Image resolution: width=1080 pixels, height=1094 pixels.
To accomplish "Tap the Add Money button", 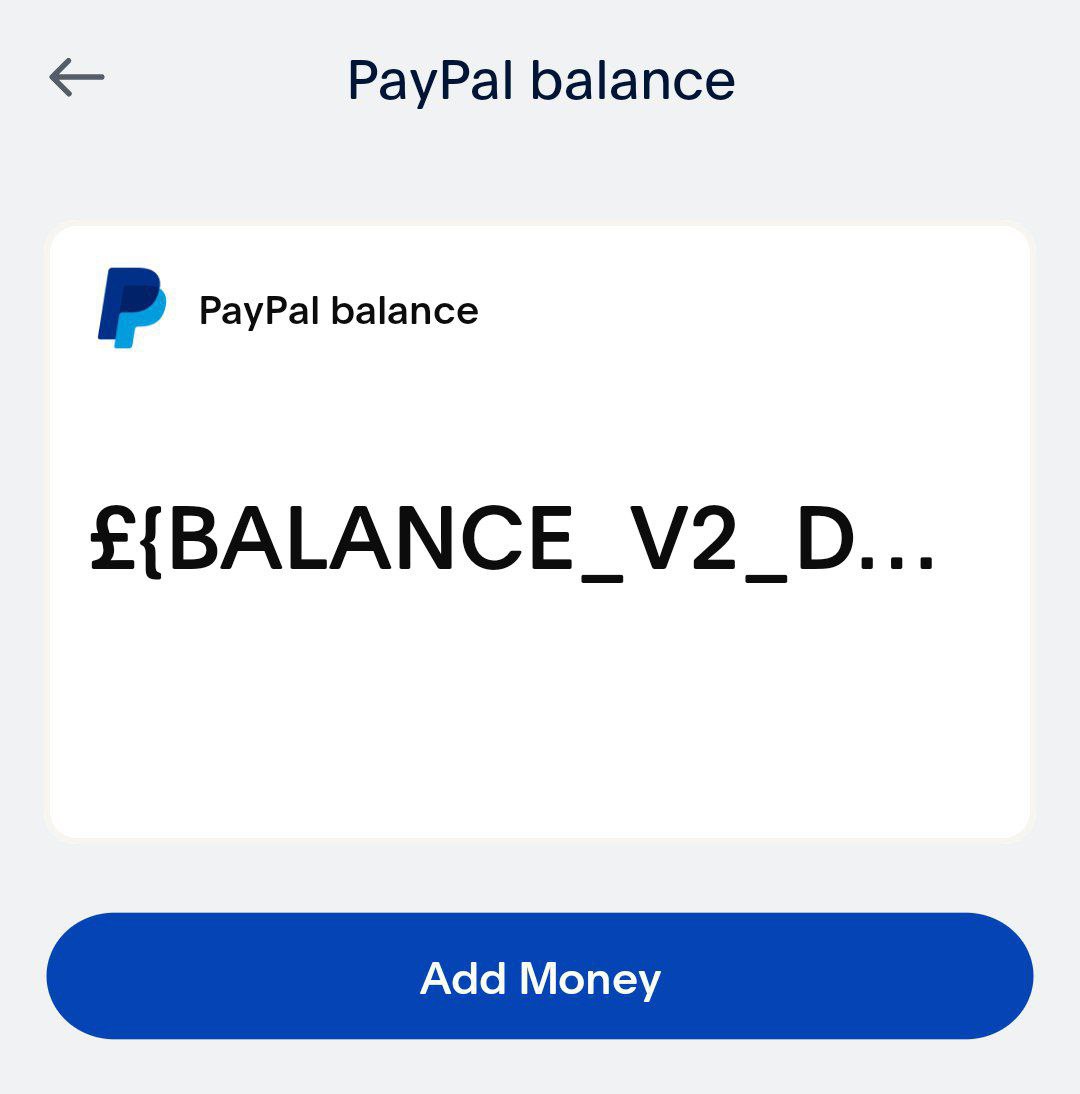I will point(540,977).
